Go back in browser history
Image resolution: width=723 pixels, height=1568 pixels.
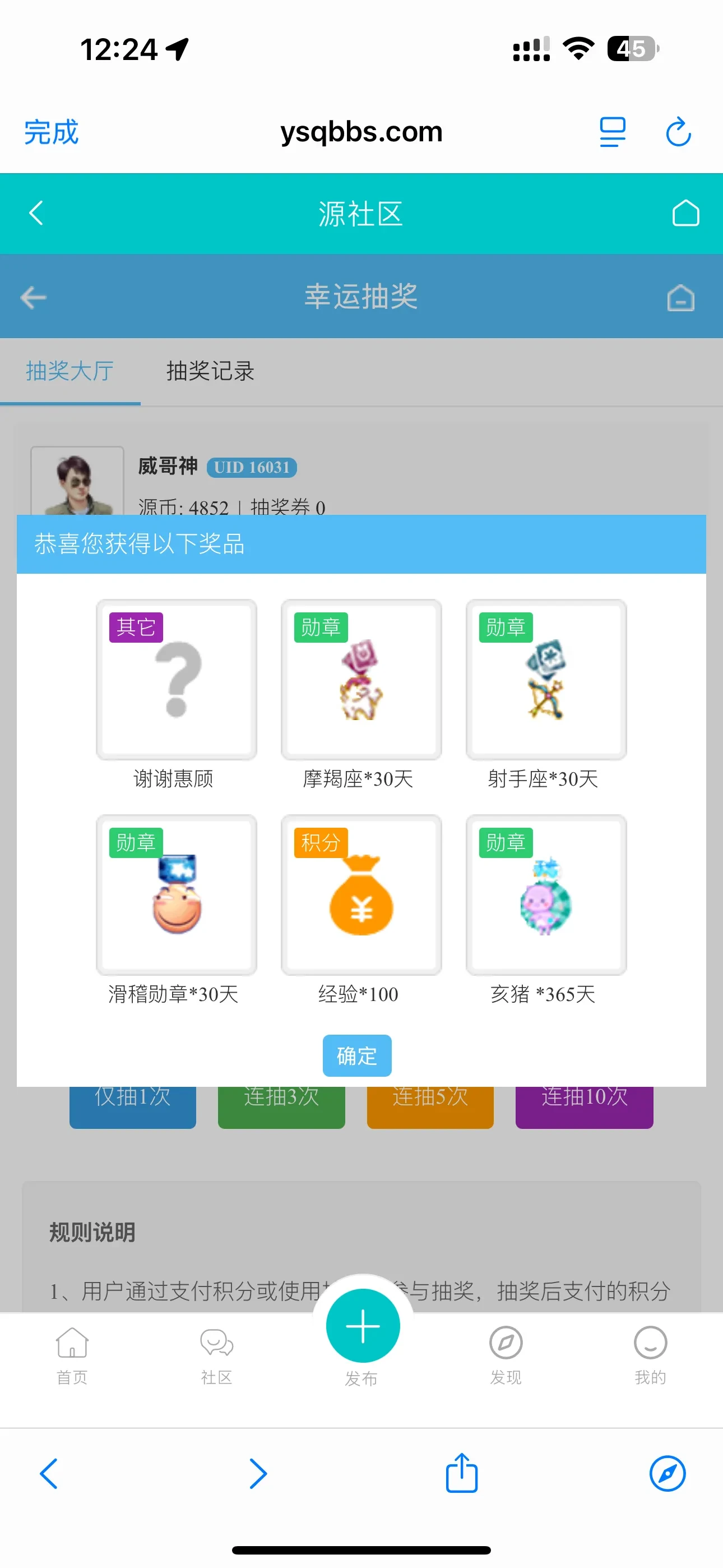pyautogui.click(x=49, y=1473)
